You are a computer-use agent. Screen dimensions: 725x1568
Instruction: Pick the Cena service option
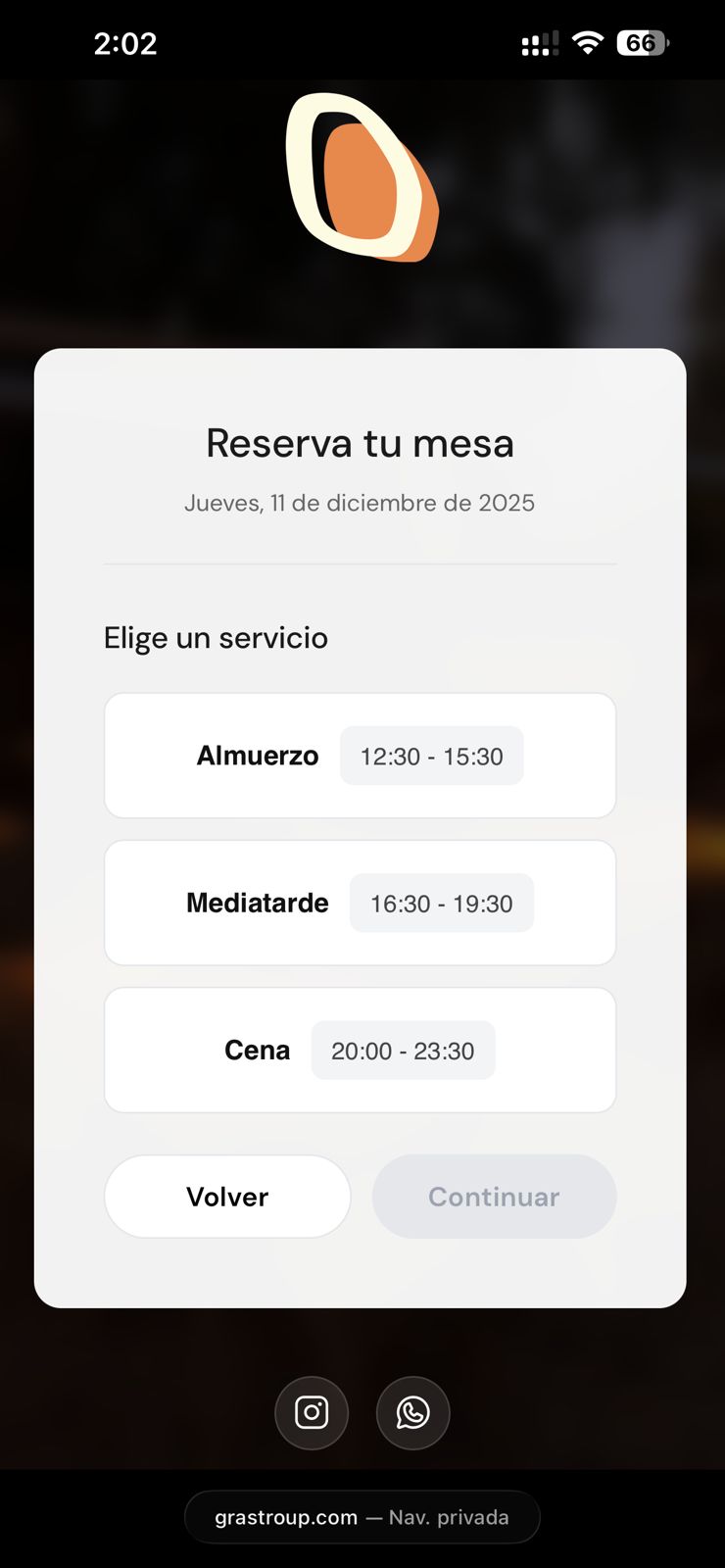click(x=360, y=1050)
